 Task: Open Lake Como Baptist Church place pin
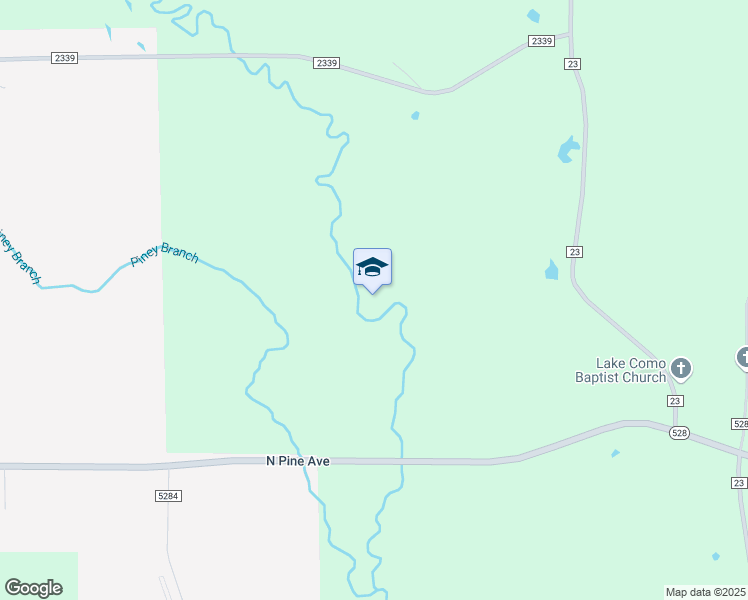click(x=681, y=369)
